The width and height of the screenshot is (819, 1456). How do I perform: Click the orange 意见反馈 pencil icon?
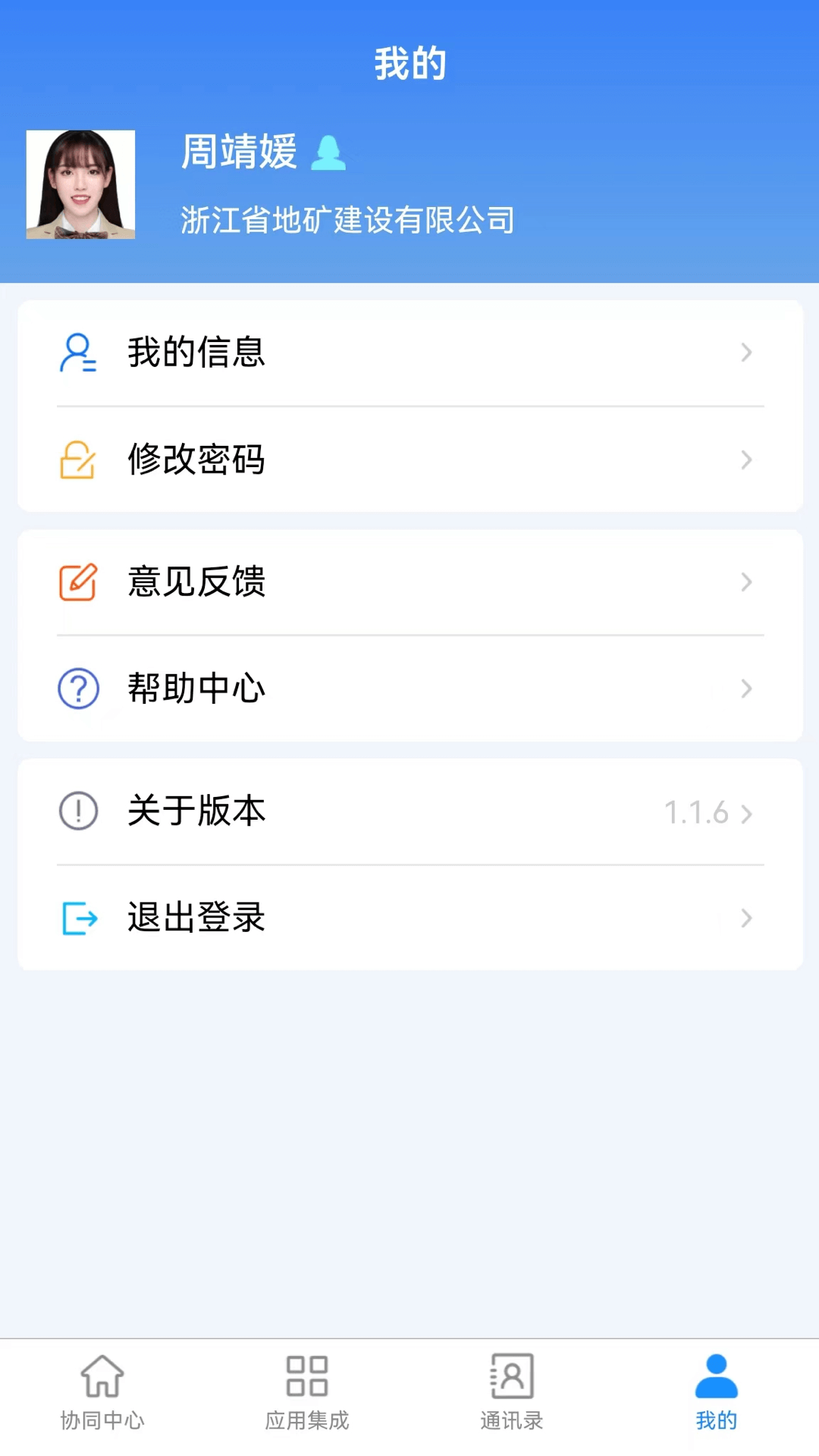(x=78, y=582)
